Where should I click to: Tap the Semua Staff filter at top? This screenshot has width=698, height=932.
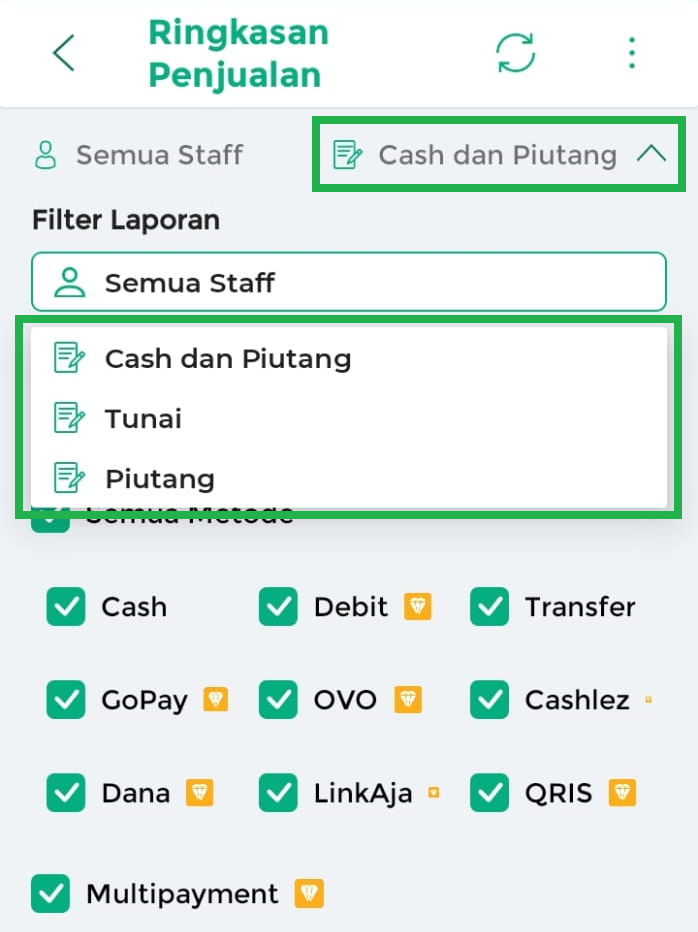(x=140, y=155)
